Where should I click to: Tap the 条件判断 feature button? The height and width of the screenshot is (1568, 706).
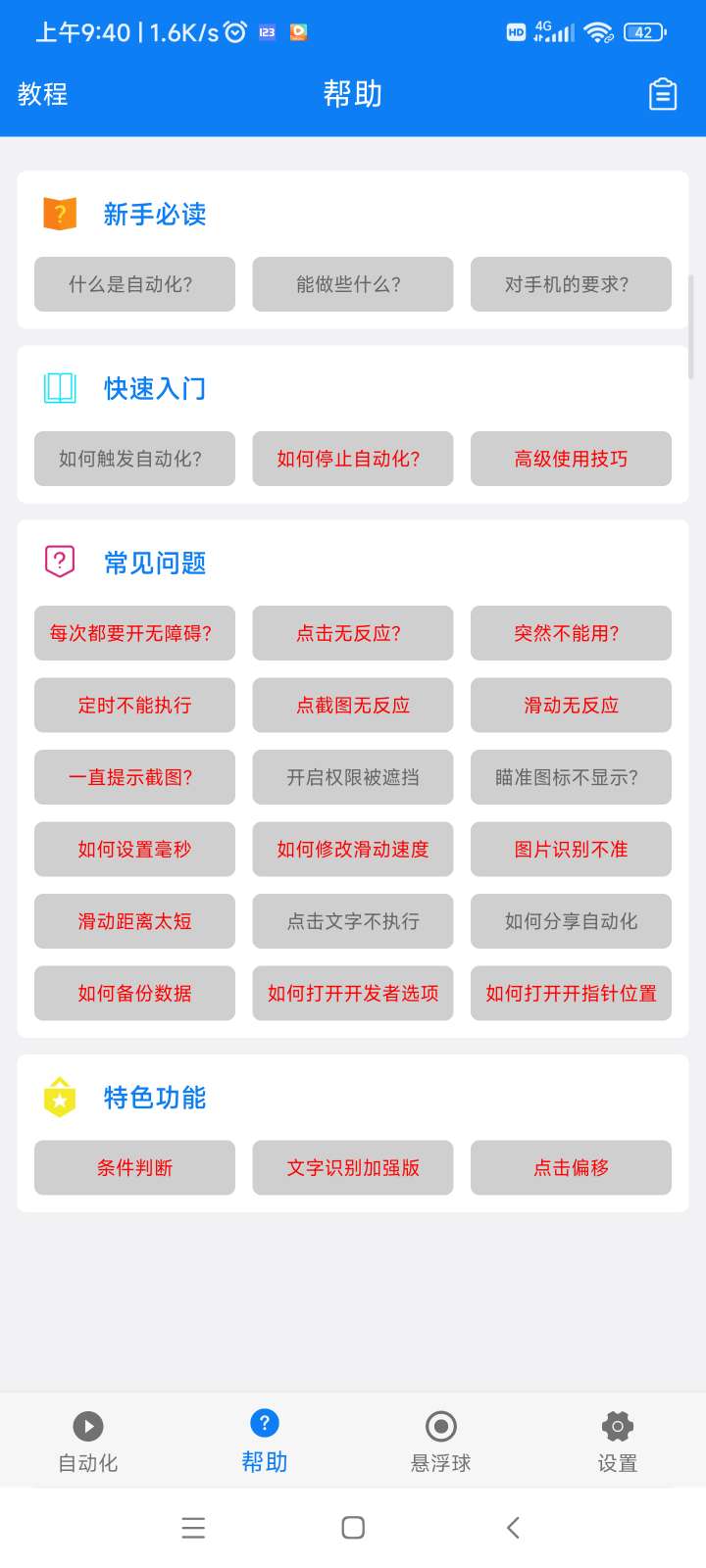[134, 1168]
